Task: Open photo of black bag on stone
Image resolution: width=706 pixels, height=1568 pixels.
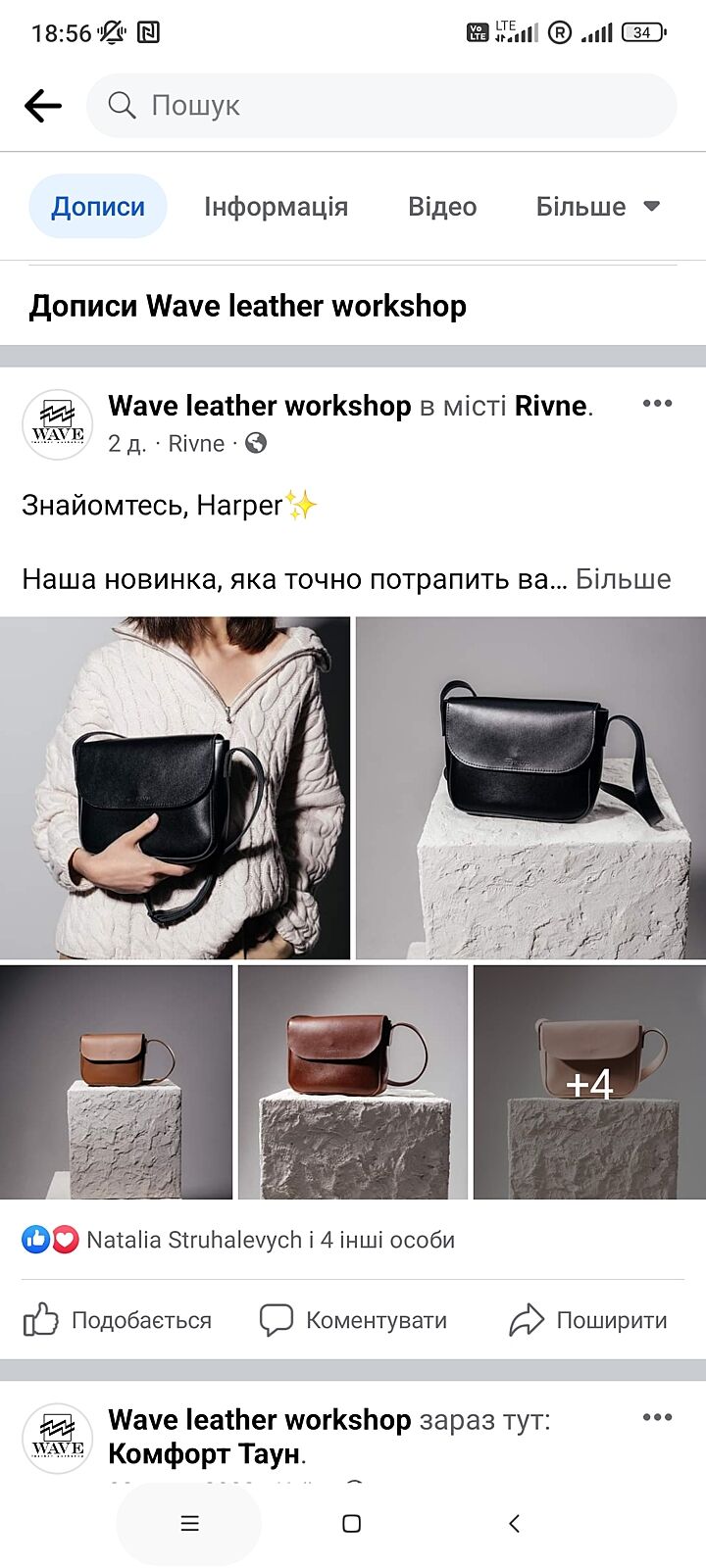Action: [530, 787]
